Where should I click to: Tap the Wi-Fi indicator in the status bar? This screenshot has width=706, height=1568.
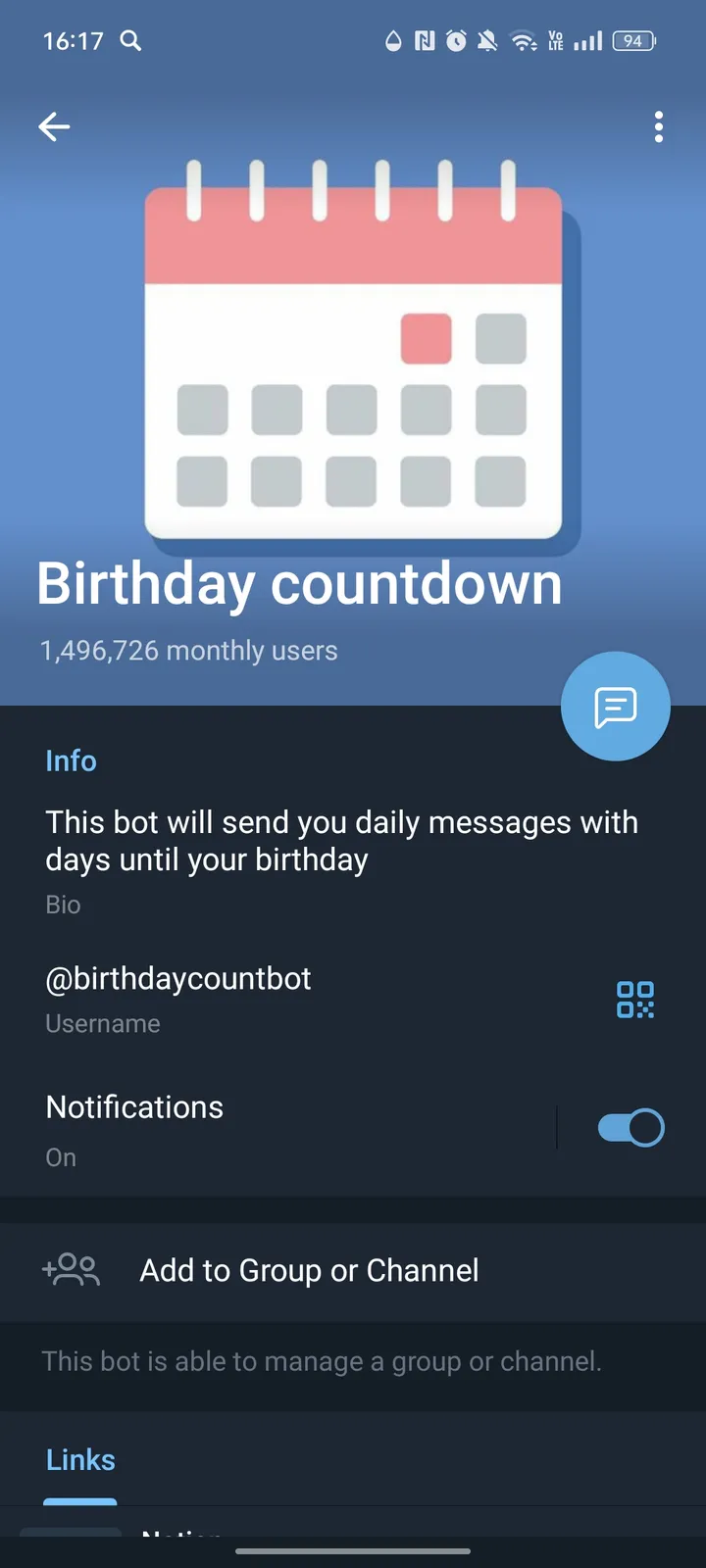pos(524,41)
